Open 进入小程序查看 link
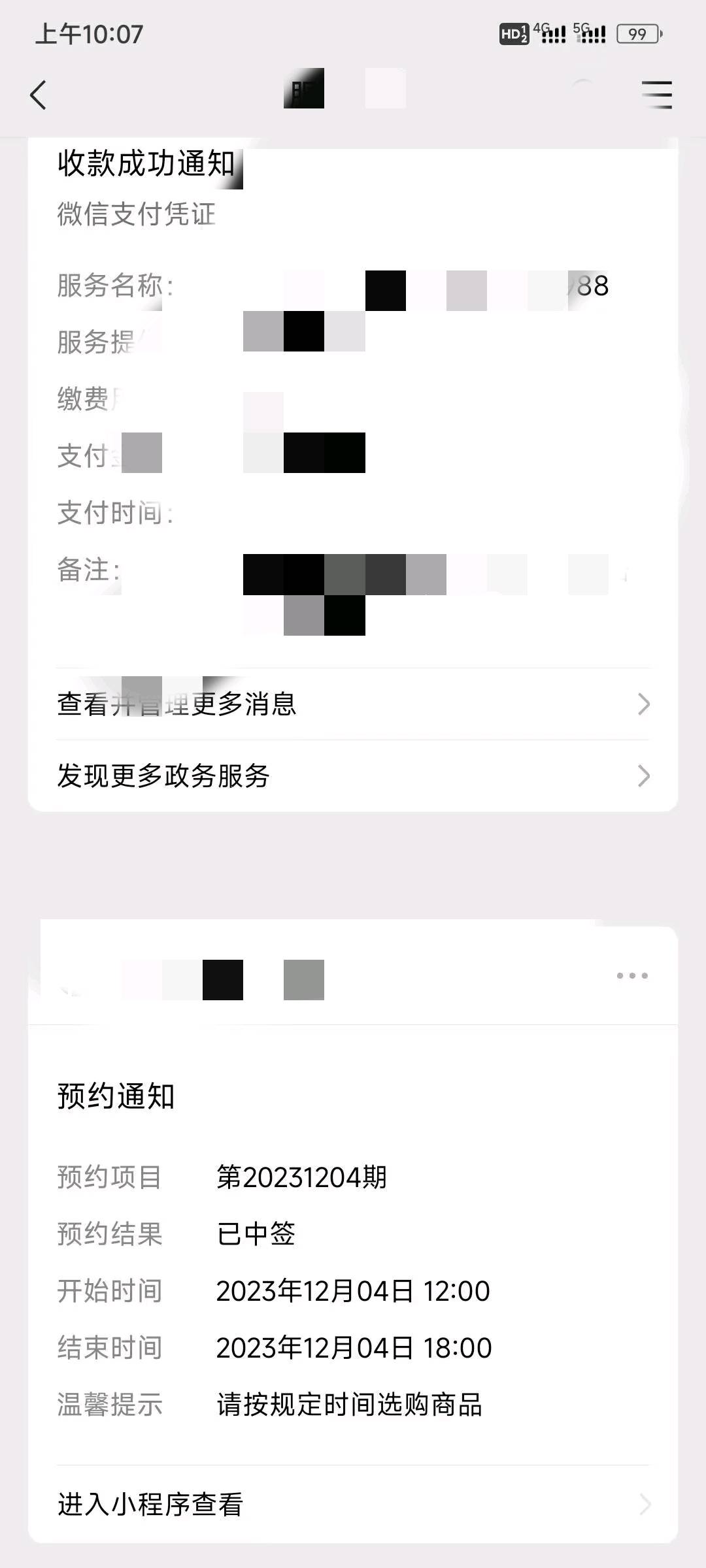The image size is (706, 1568). point(353,1504)
